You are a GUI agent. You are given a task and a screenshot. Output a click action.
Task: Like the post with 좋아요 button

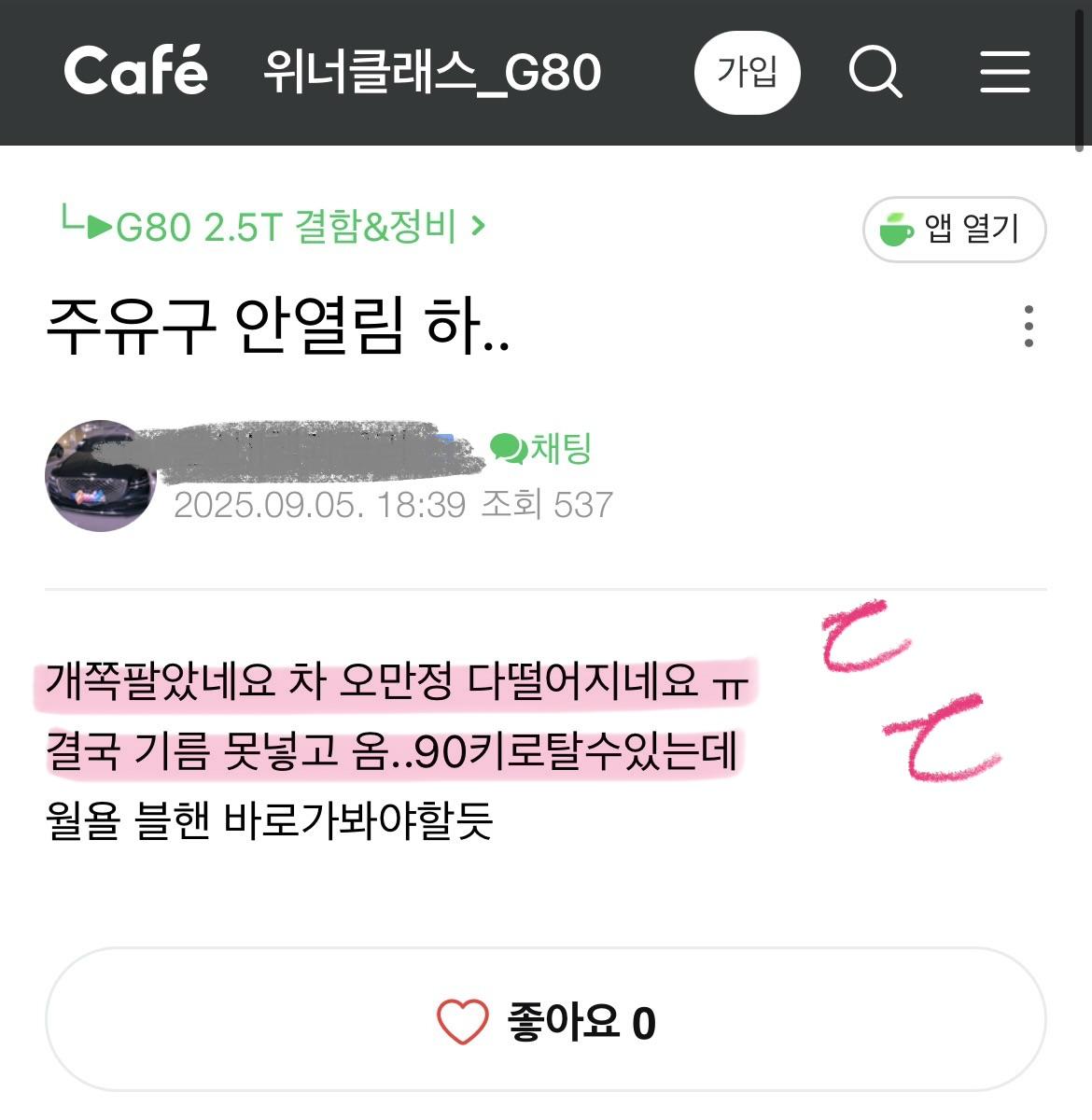tap(546, 1021)
